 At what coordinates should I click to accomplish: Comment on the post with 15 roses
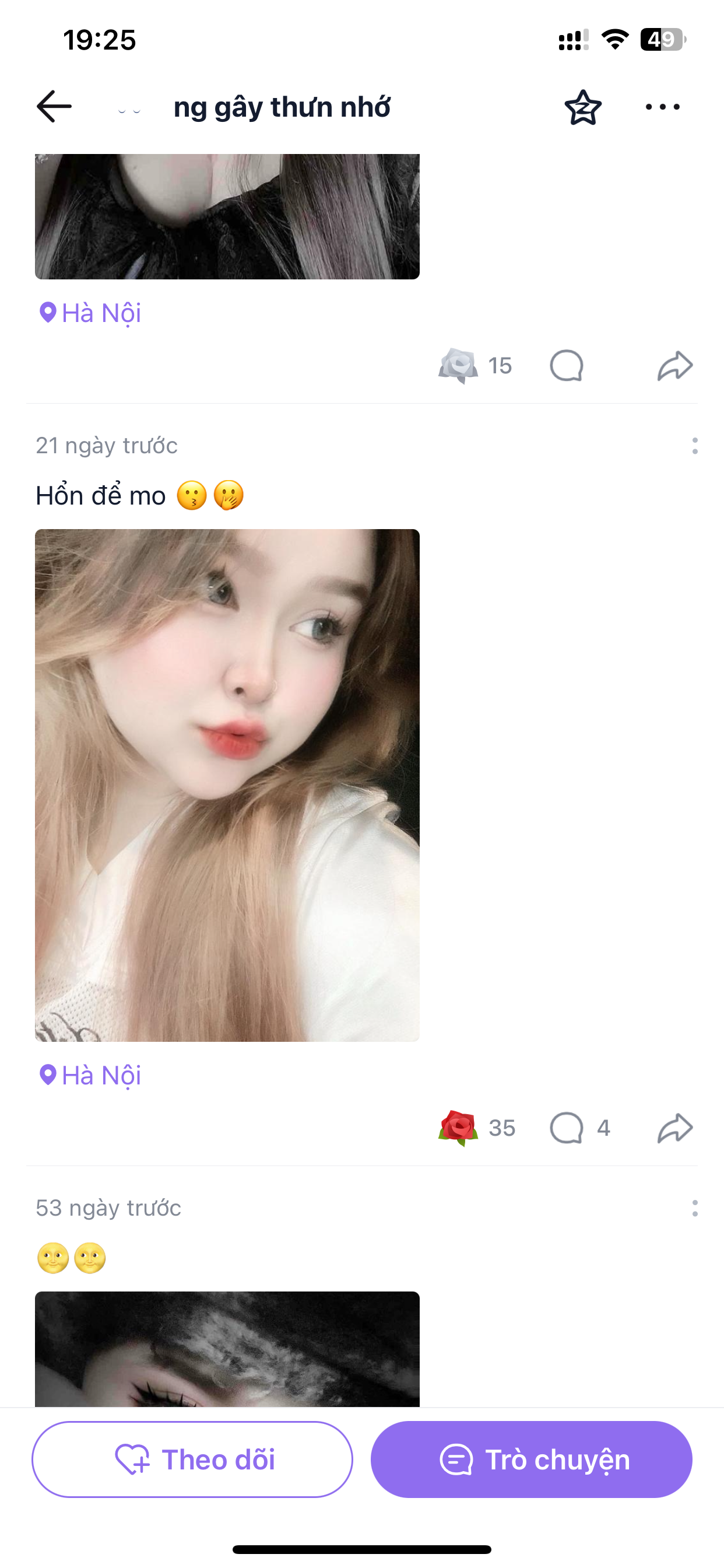(567, 366)
